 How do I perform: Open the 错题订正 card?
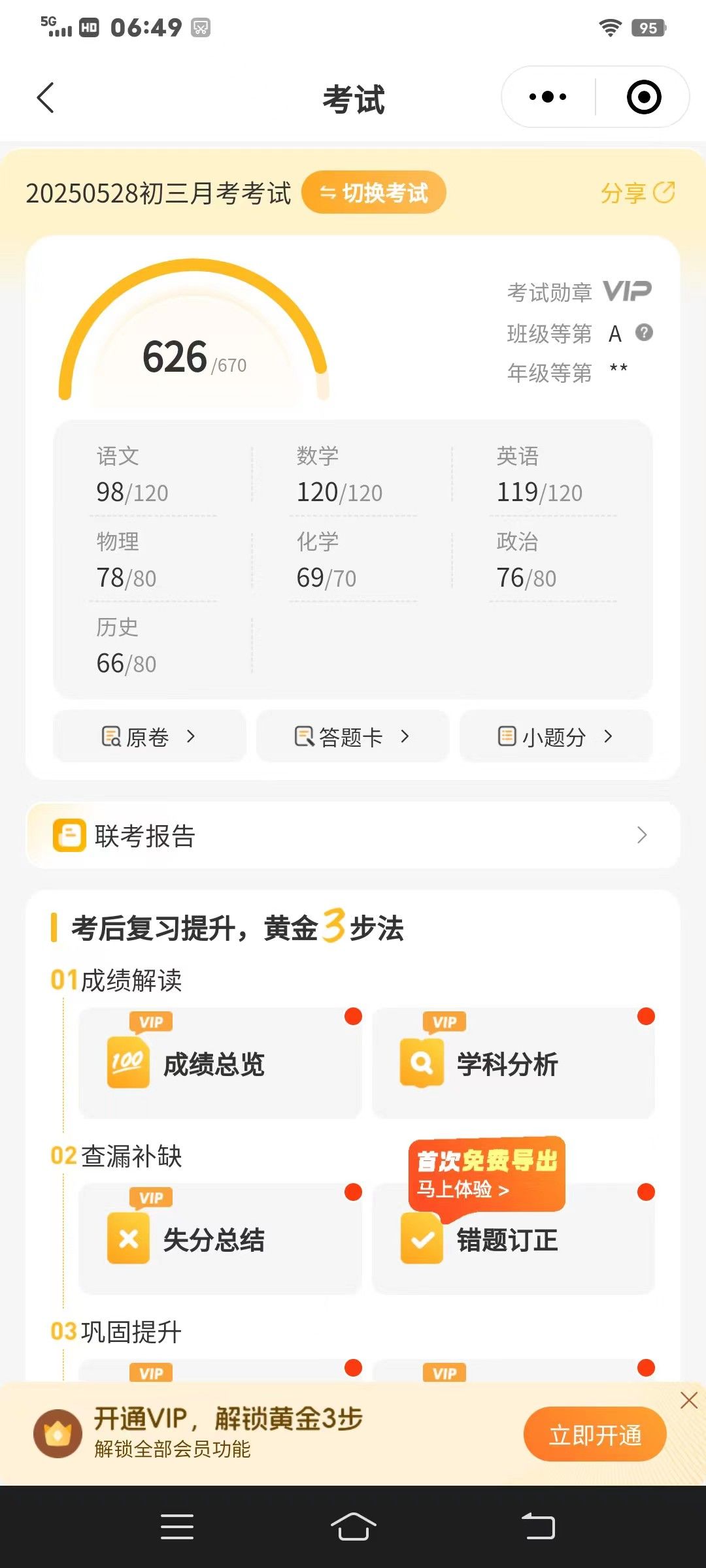(x=513, y=1239)
